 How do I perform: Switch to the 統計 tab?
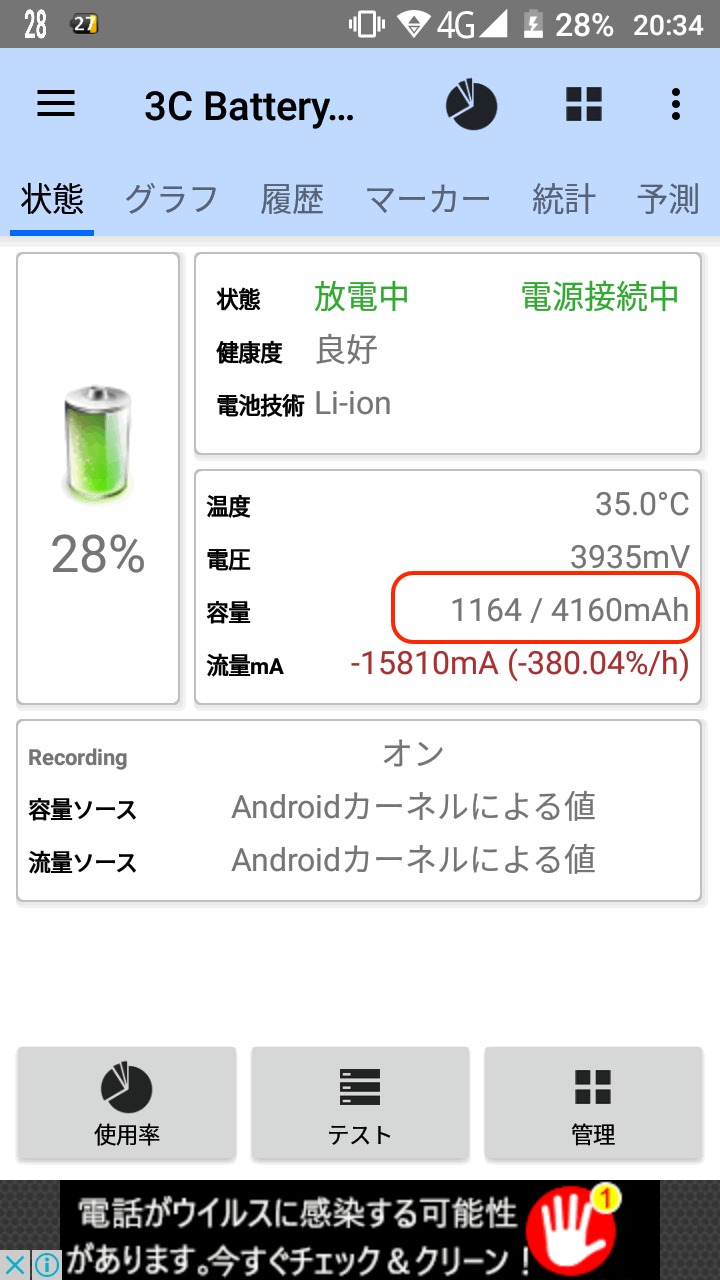[564, 199]
